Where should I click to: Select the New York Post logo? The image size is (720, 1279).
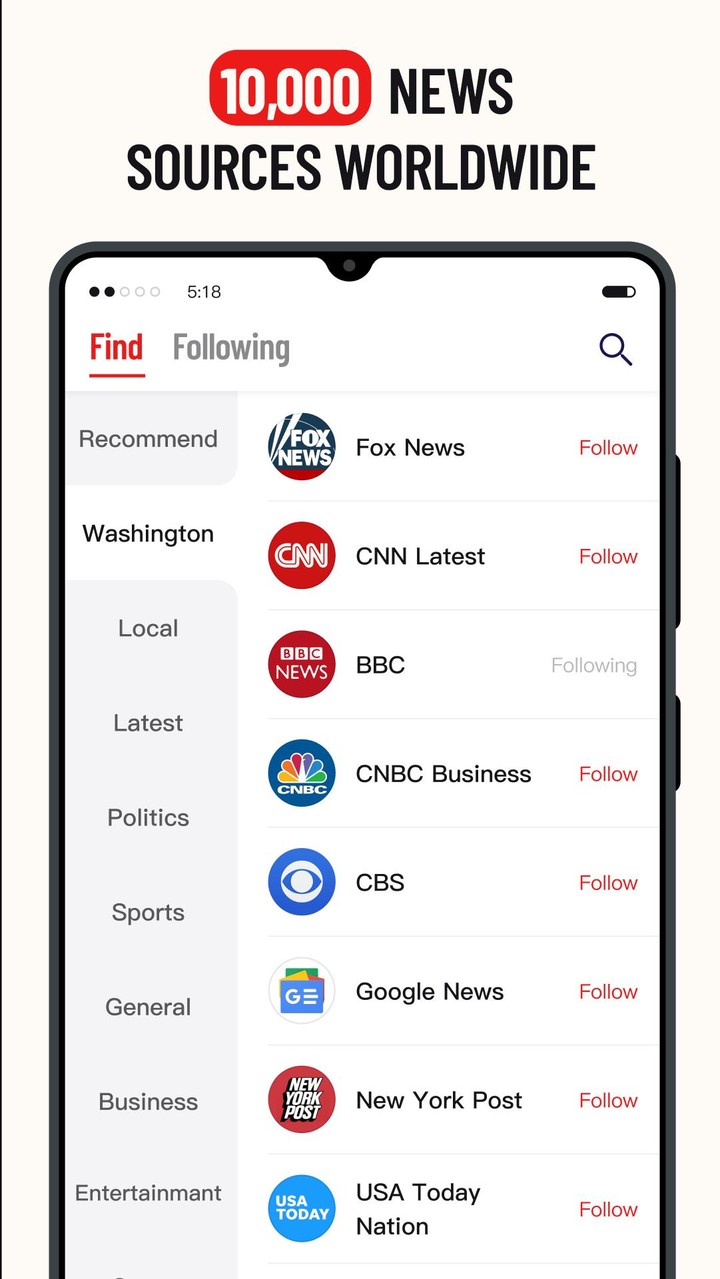tap(302, 1100)
